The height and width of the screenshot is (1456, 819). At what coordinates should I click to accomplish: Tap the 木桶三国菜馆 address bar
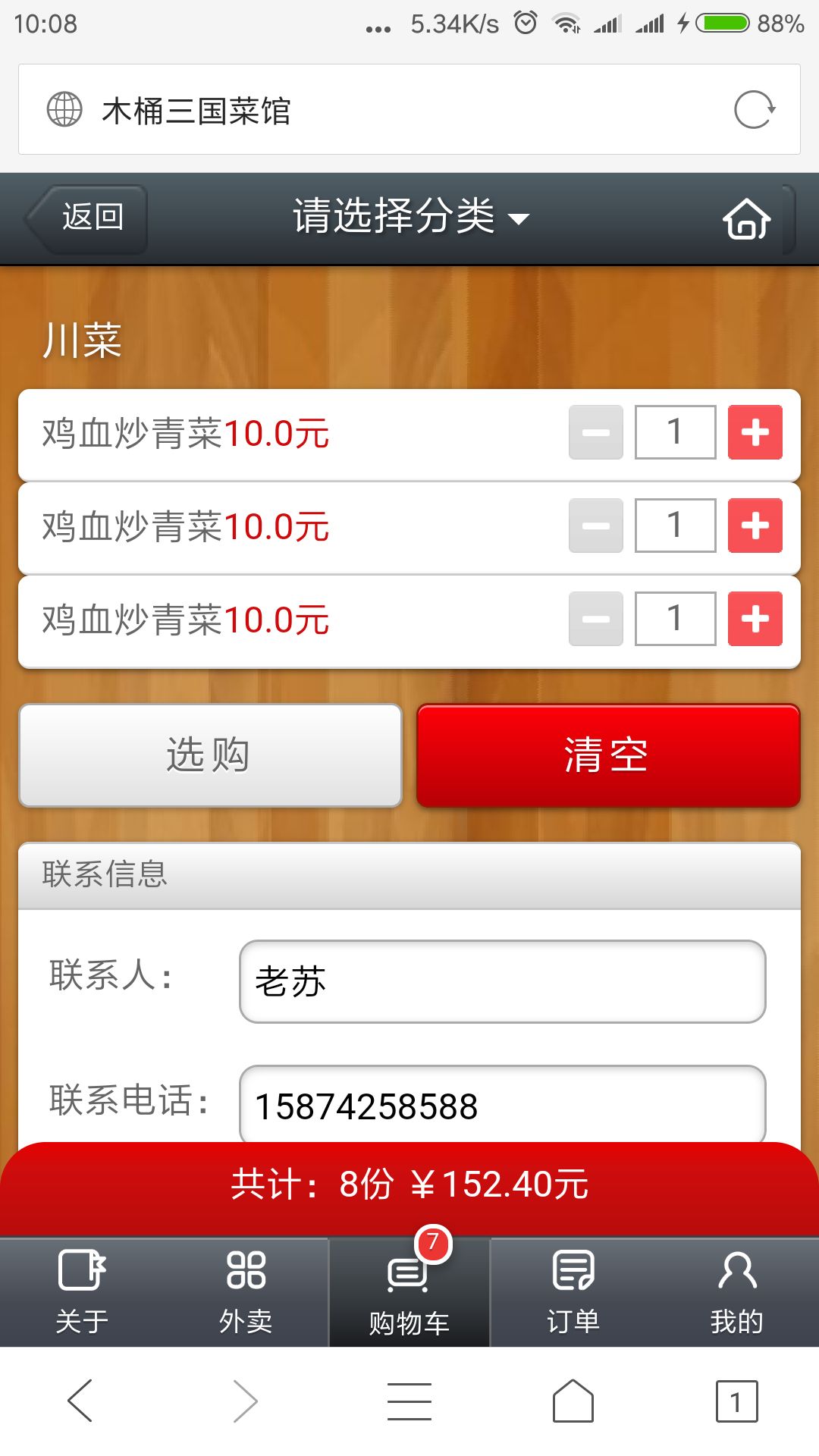click(x=409, y=110)
